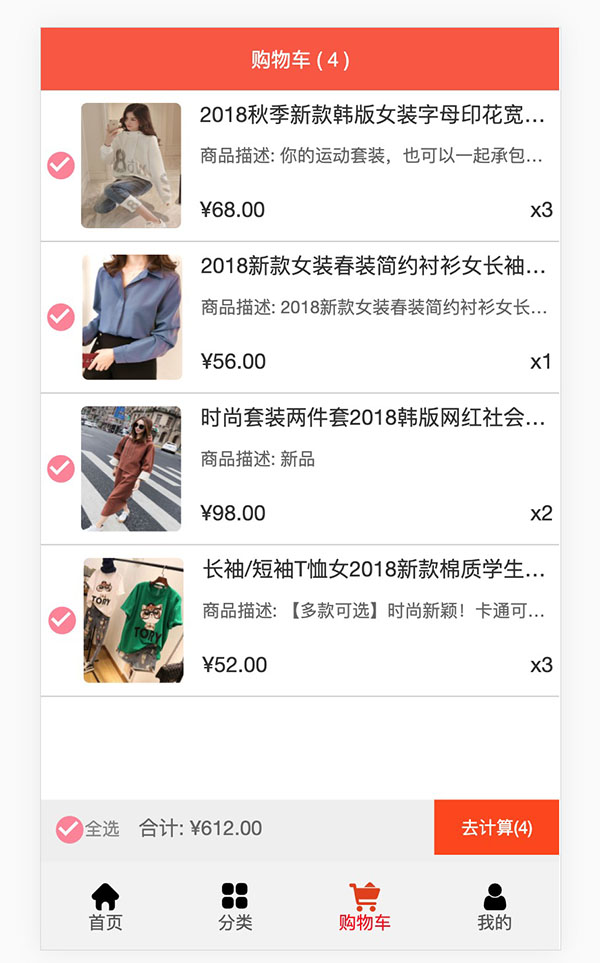Deselect the ¥98.00 two-piece set item
600x963 pixels.
click(x=61, y=468)
